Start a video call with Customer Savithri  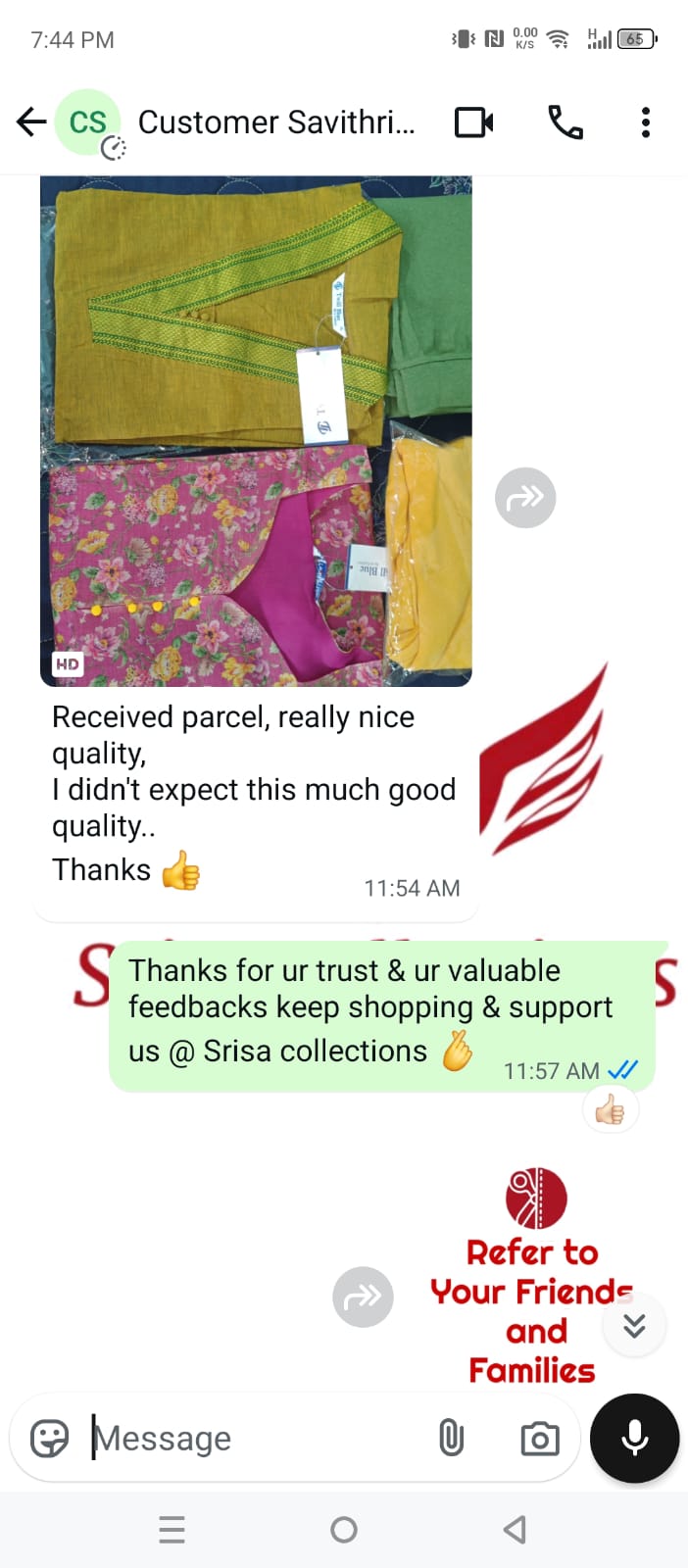point(474,122)
